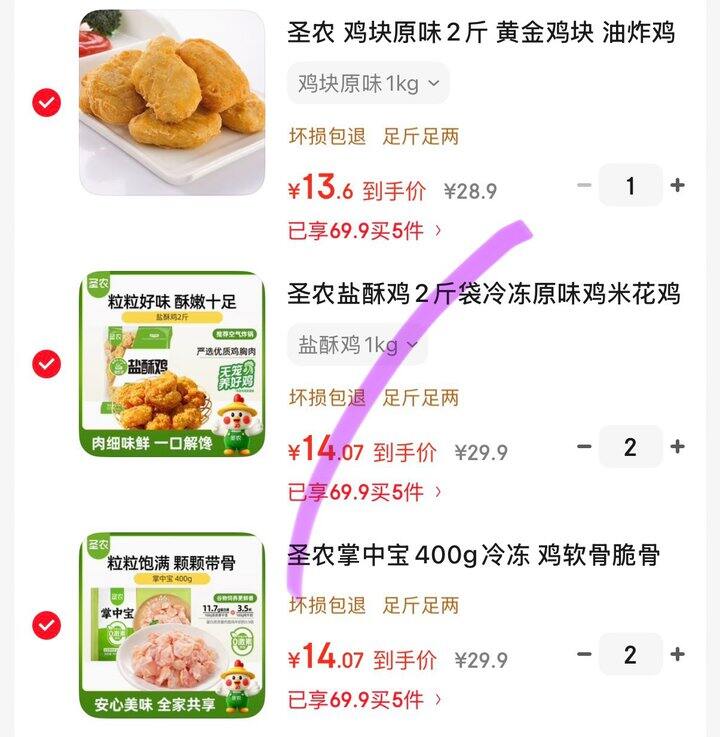The height and width of the screenshot is (737, 720).
Task: Reduce quantity of 掌中宝 by one
Action: coord(585,655)
